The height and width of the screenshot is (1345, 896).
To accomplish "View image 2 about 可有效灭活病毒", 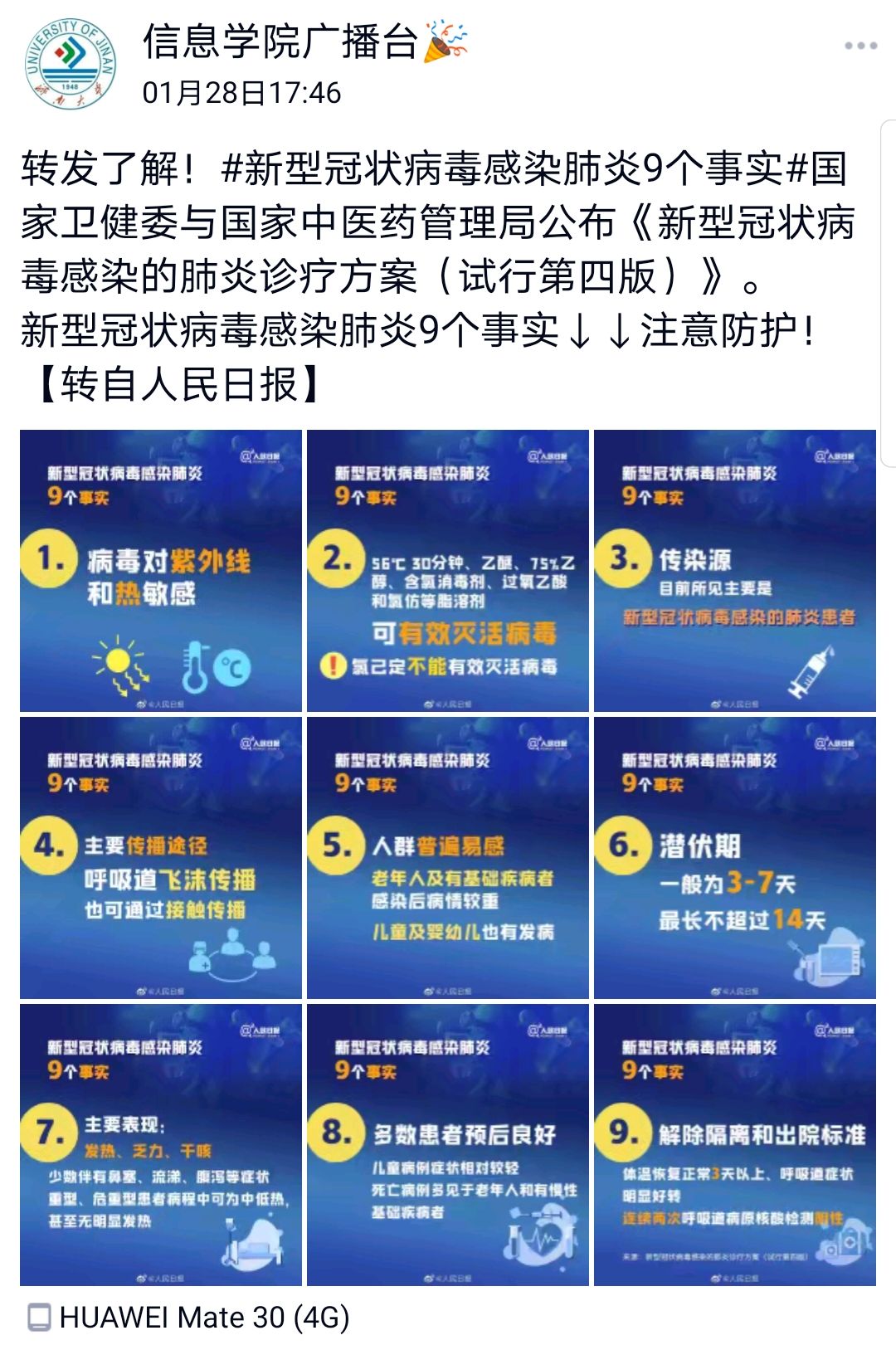I will click(448, 571).
